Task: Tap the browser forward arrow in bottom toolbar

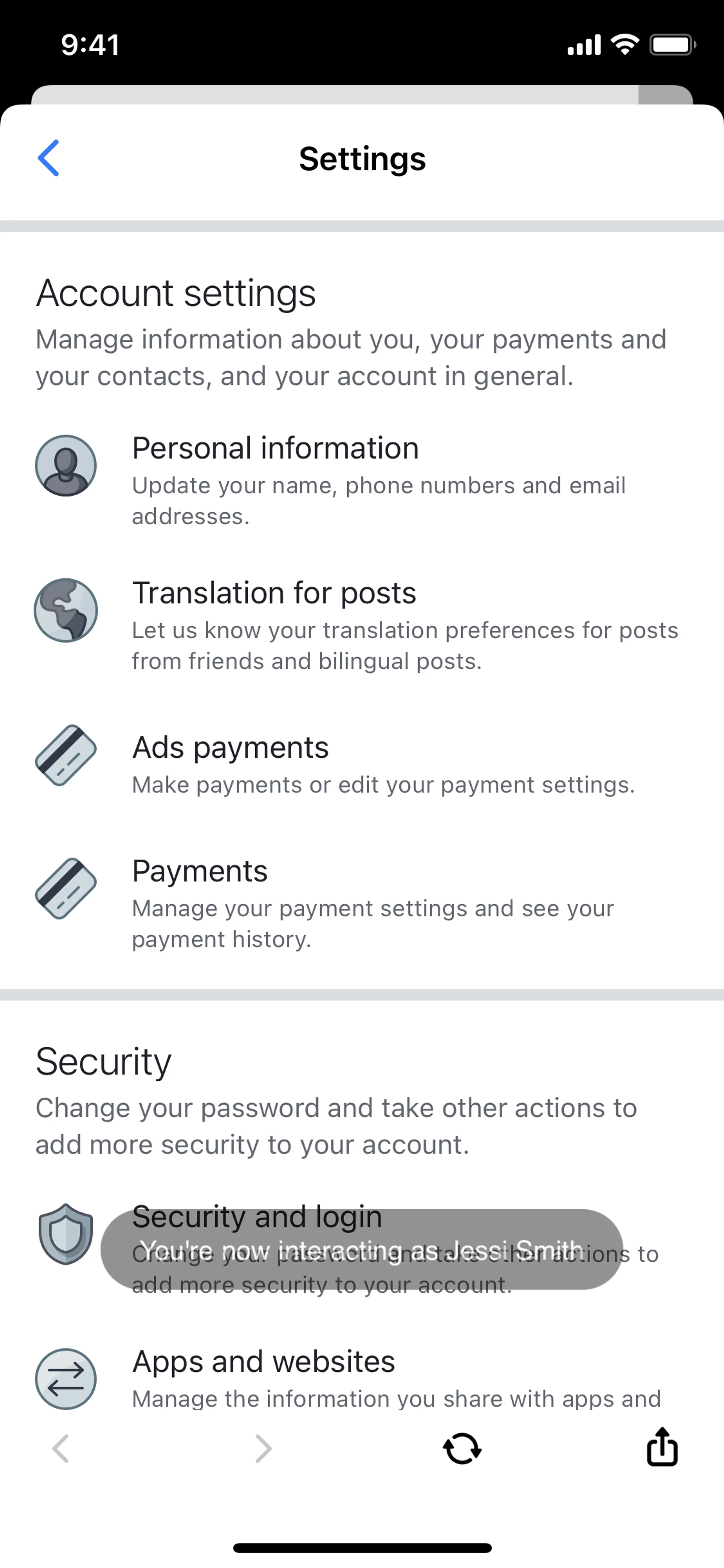Action: pyautogui.click(x=263, y=1448)
